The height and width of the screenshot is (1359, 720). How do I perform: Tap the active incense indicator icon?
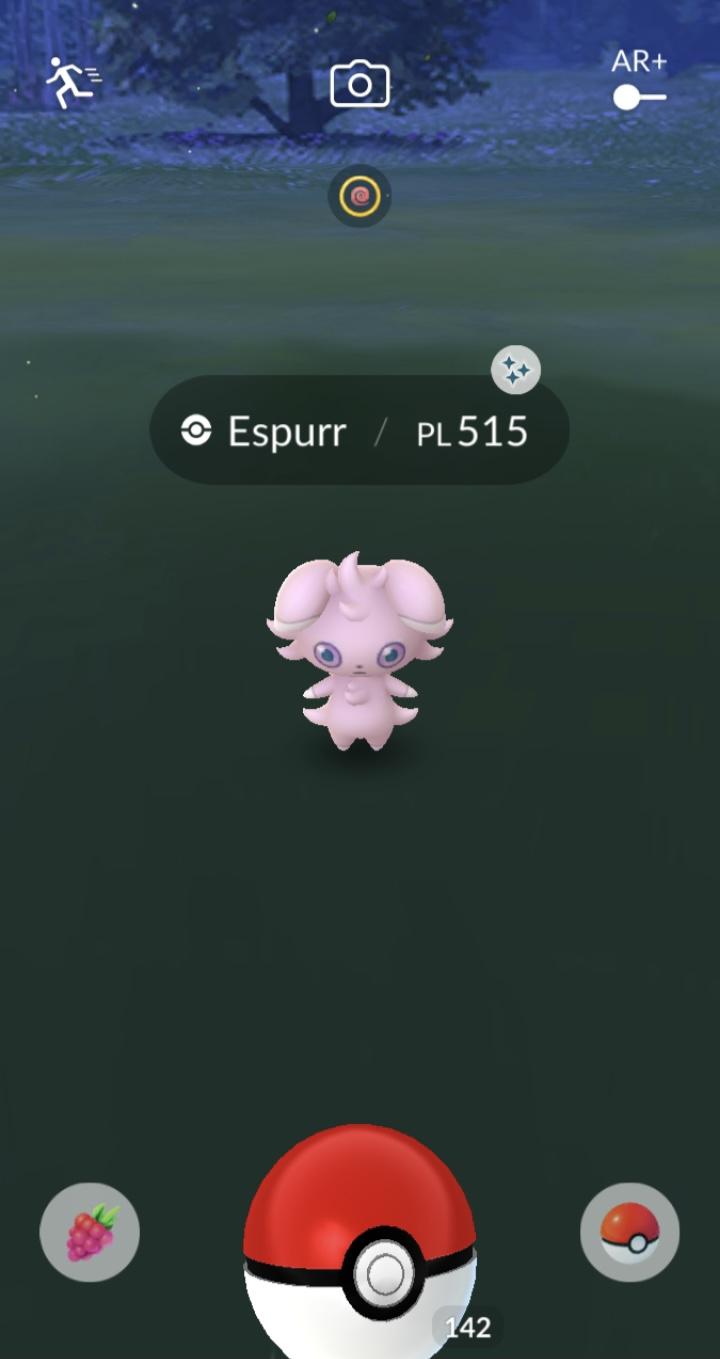click(x=360, y=196)
